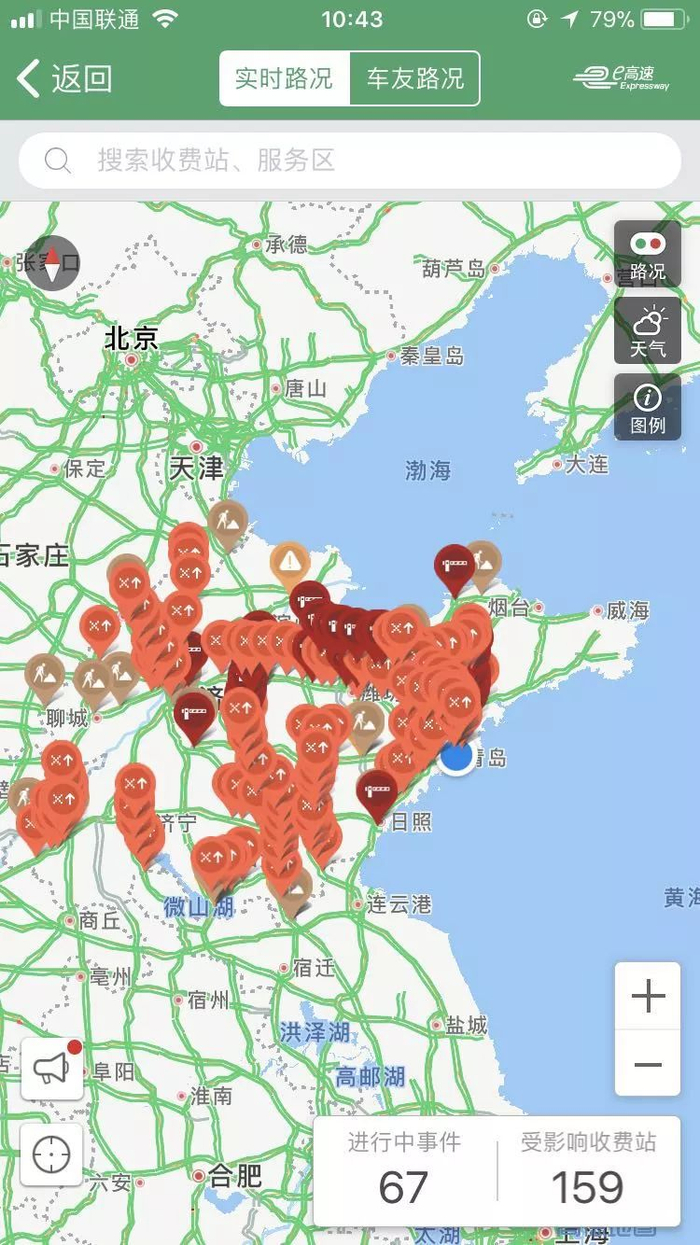Switch to the 车友路况 tab
Image resolution: width=700 pixels, height=1245 pixels.
tap(415, 79)
